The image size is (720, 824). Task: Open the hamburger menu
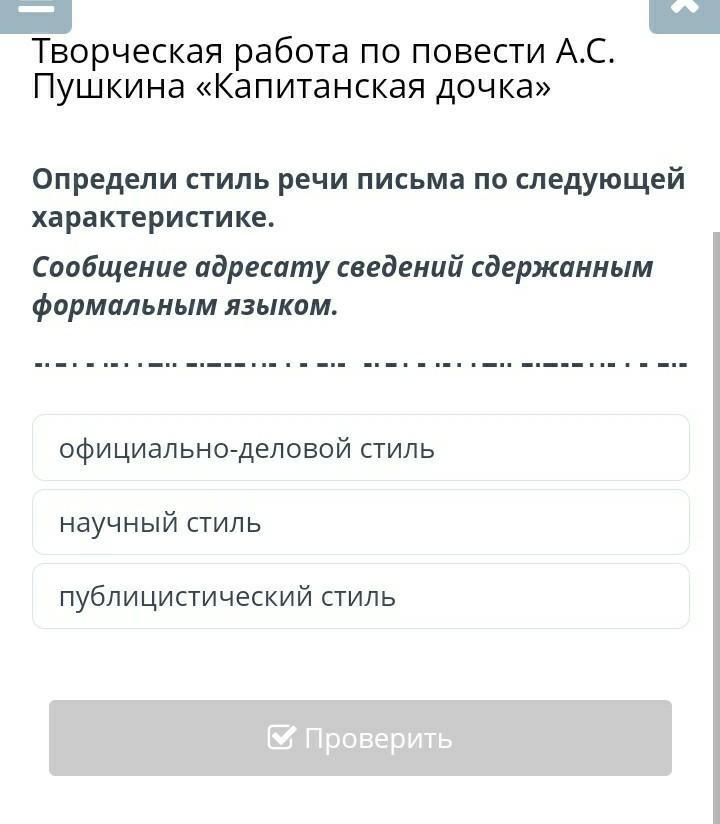(36, 12)
